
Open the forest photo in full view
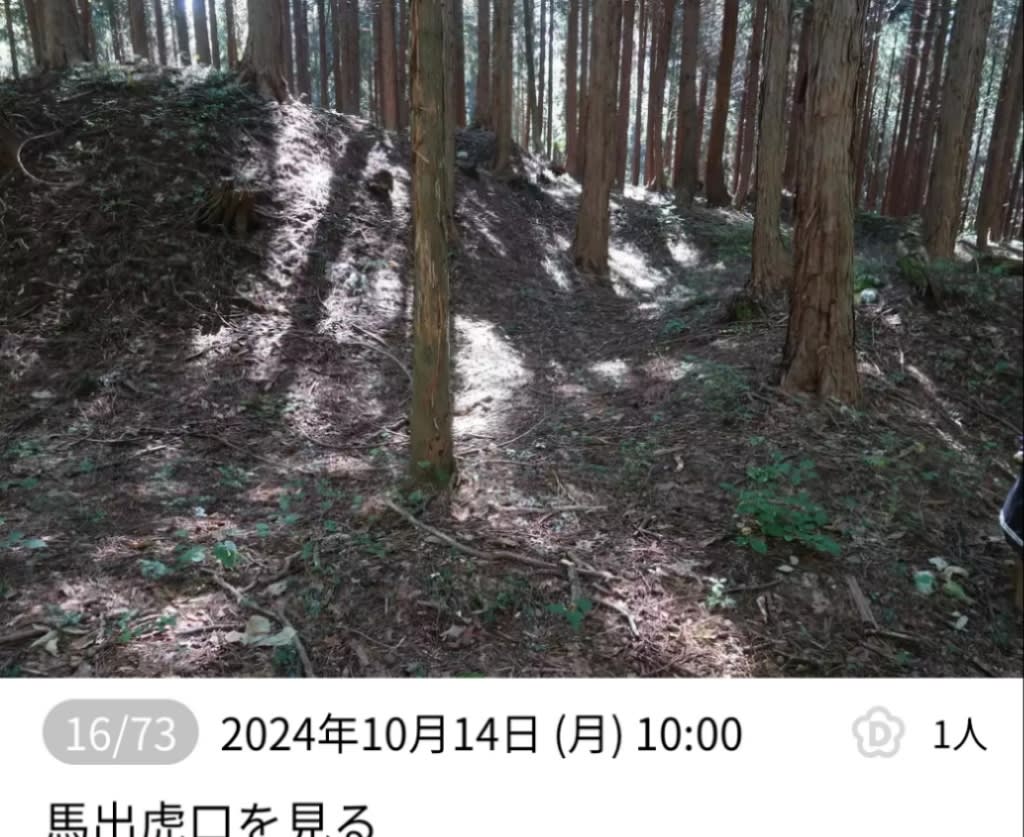512,338
